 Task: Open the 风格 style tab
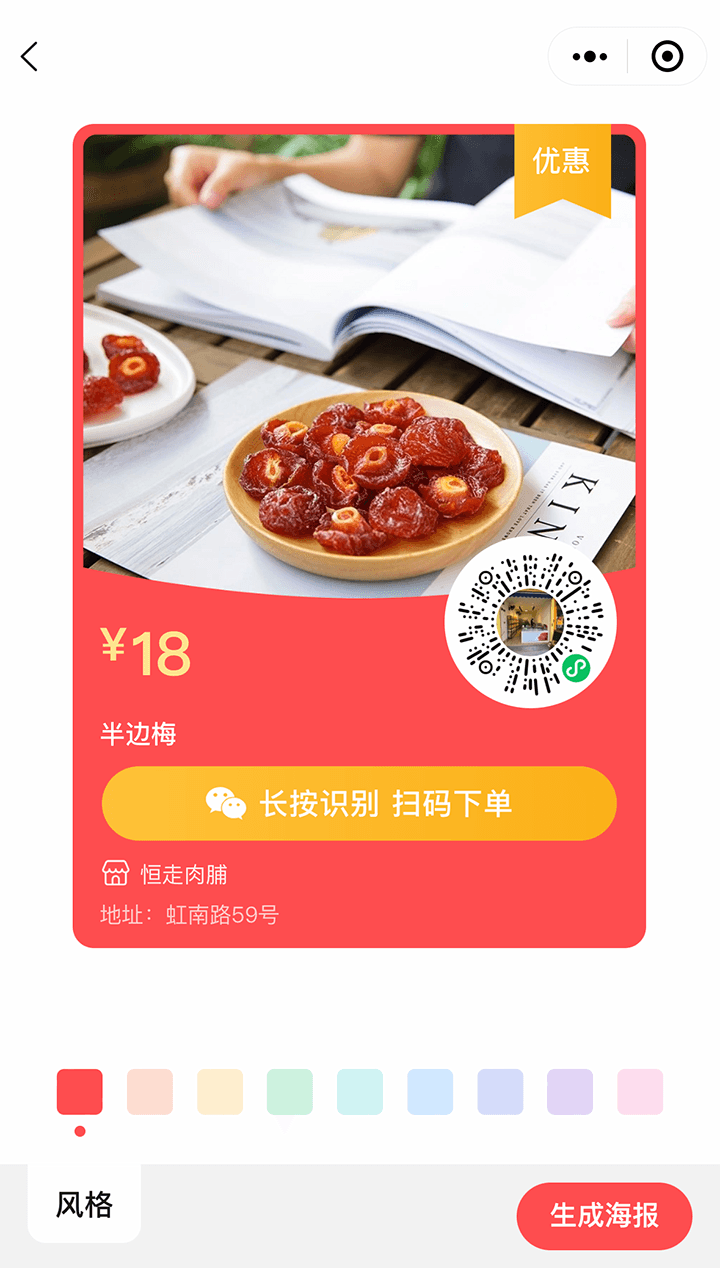pyautogui.click(x=84, y=1205)
